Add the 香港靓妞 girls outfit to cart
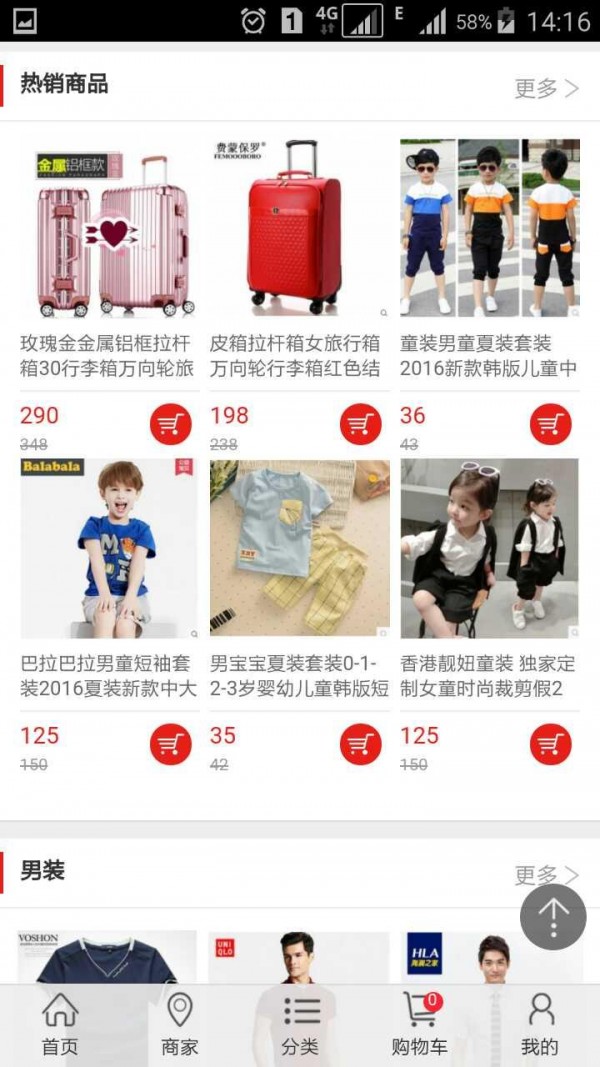The height and width of the screenshot is (1067, 600). pyautogui.click(x=550, y=744)
